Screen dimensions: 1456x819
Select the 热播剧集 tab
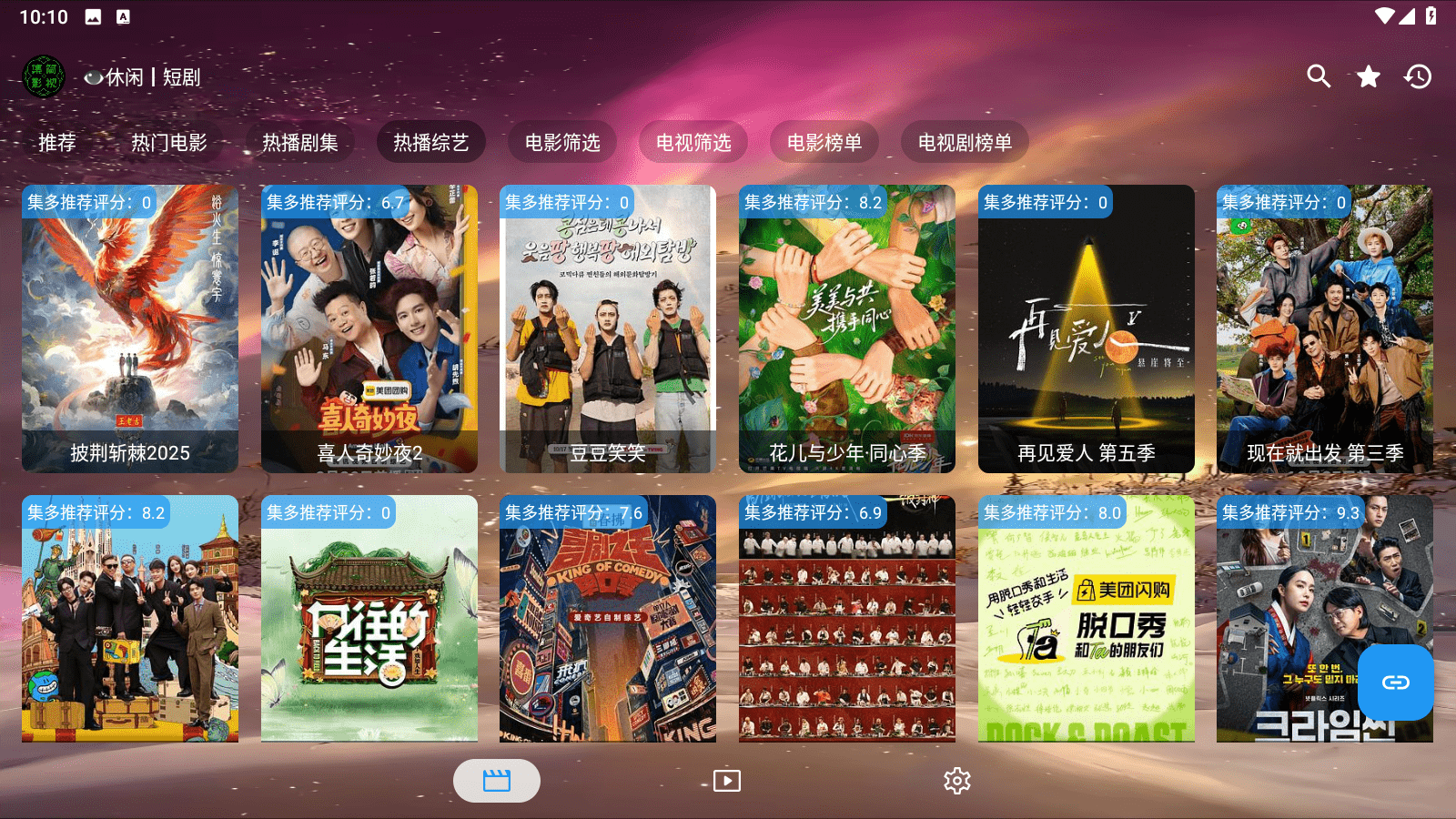click(300, 143)
